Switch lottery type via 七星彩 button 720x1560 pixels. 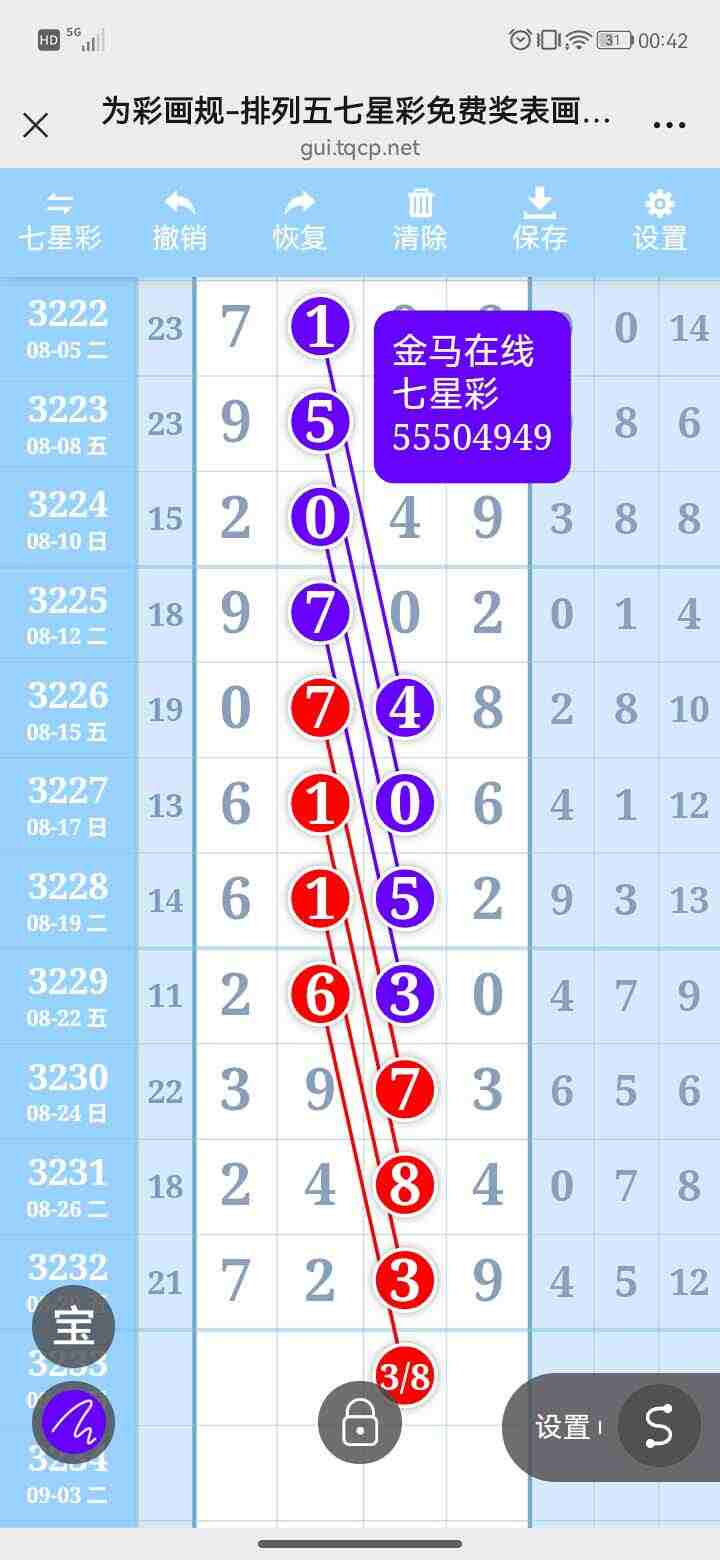[60, 221]
